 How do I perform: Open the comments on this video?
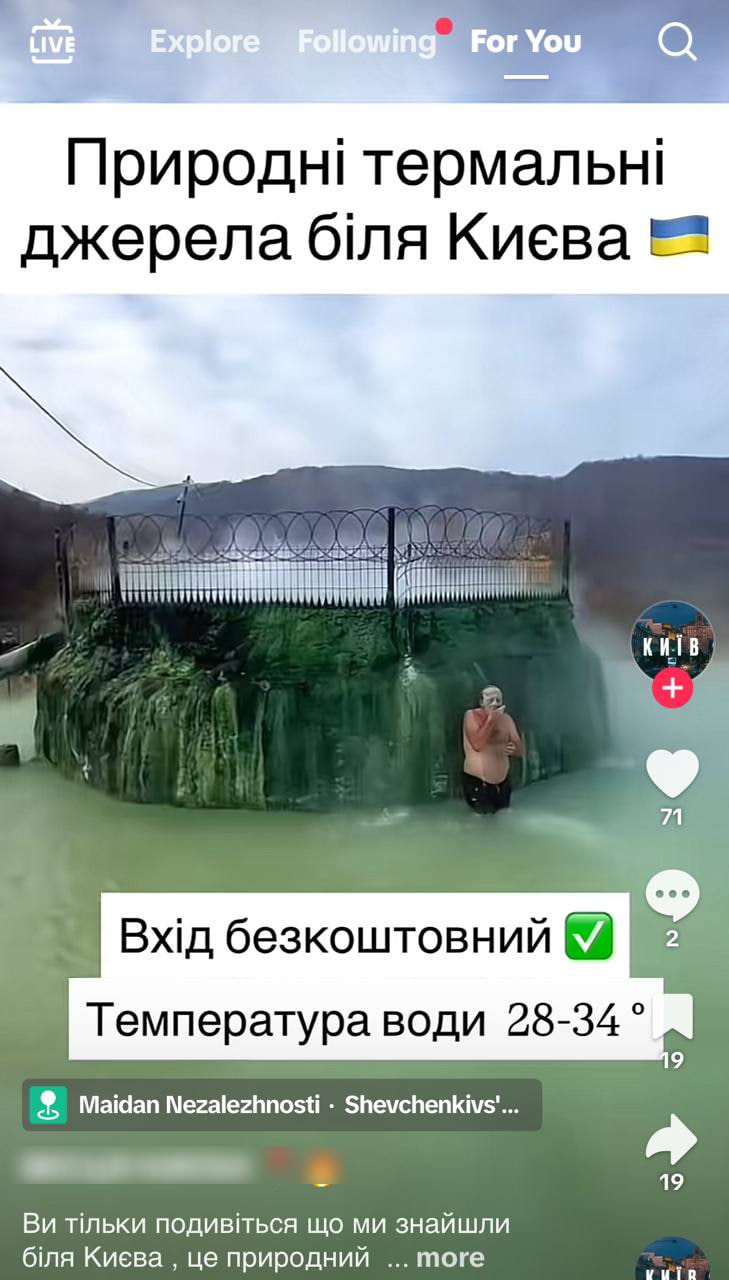(x=672, y=896)
